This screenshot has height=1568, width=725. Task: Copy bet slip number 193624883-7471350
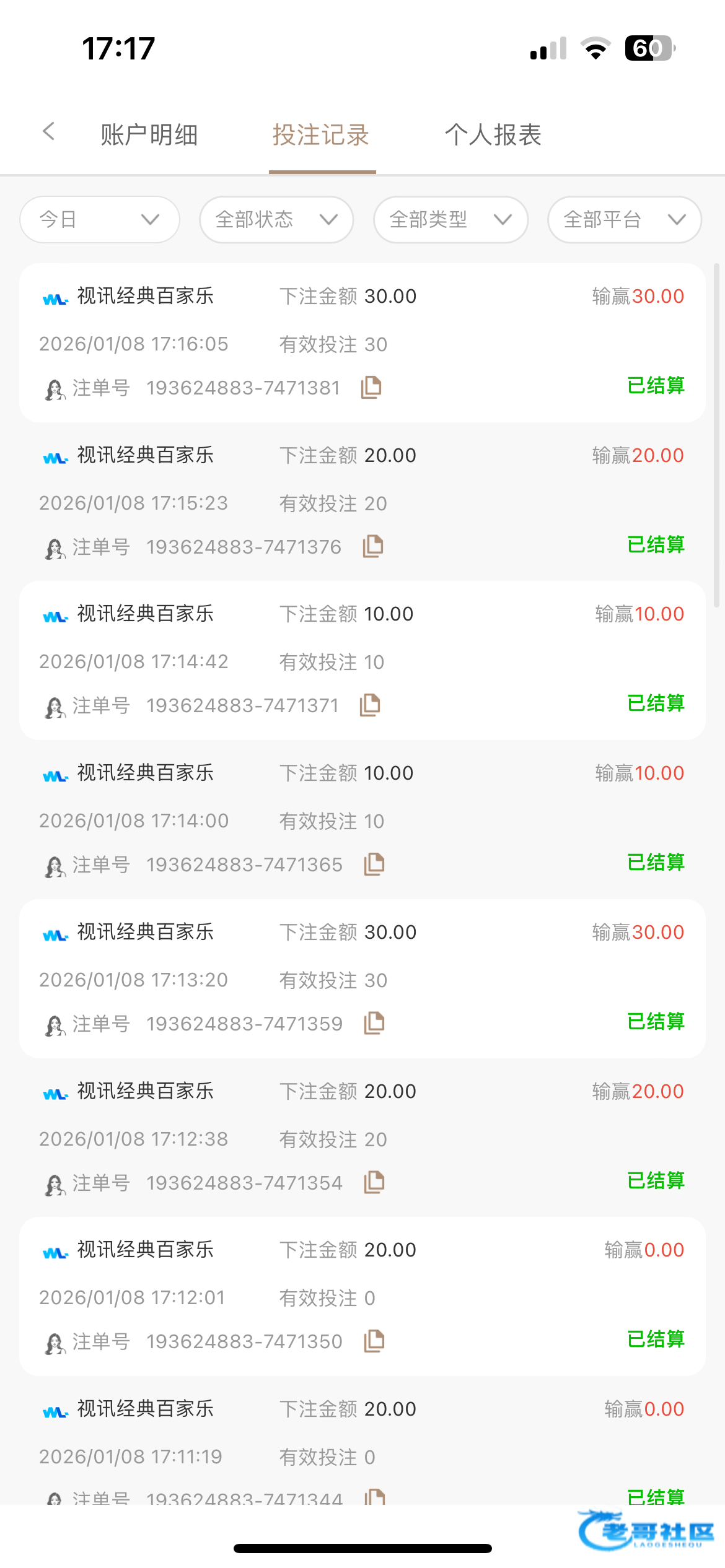[x=374, y=1341]
